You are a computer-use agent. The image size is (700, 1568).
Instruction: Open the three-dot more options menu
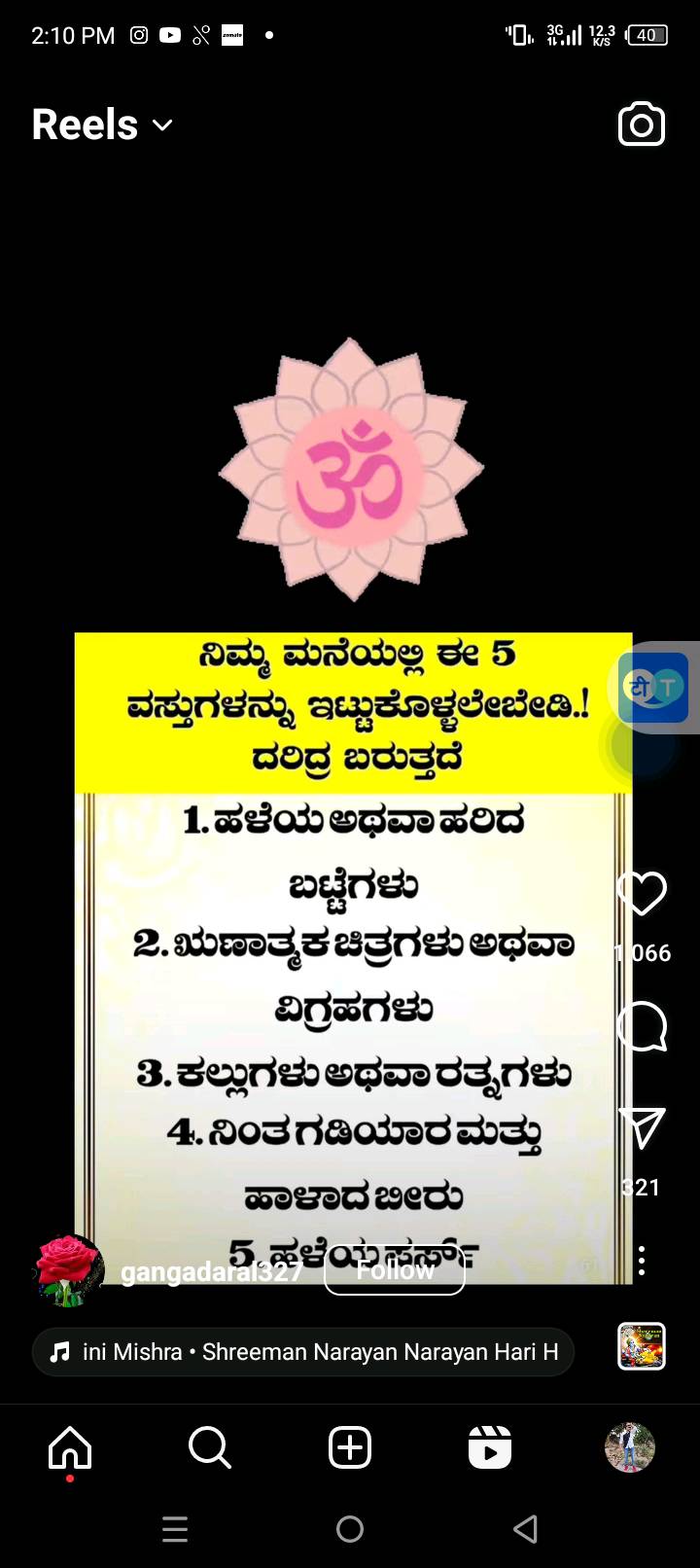point(642,1261)
